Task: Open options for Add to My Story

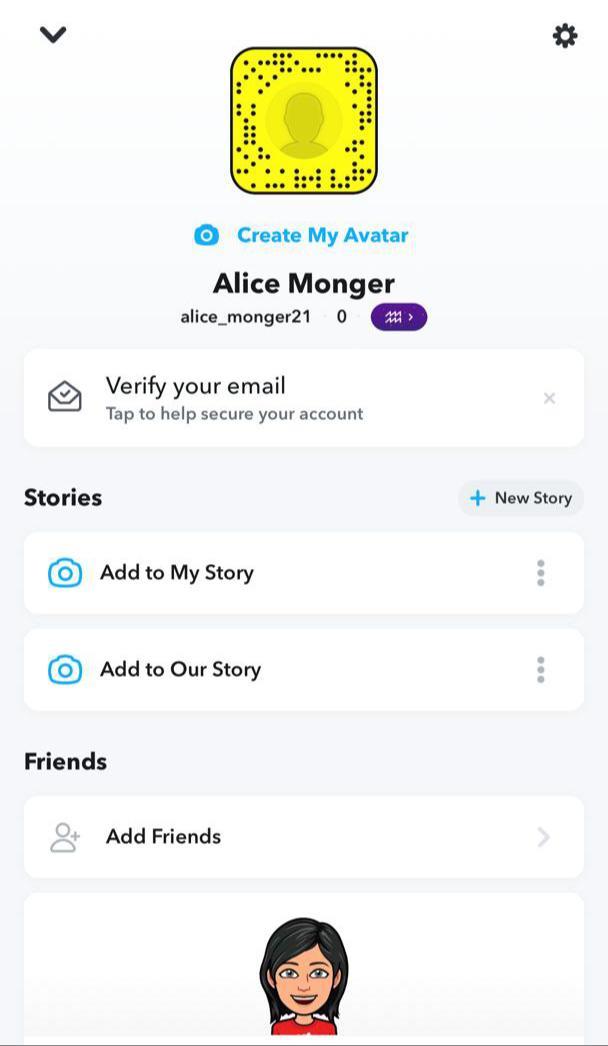Action: tap(541, 573)
